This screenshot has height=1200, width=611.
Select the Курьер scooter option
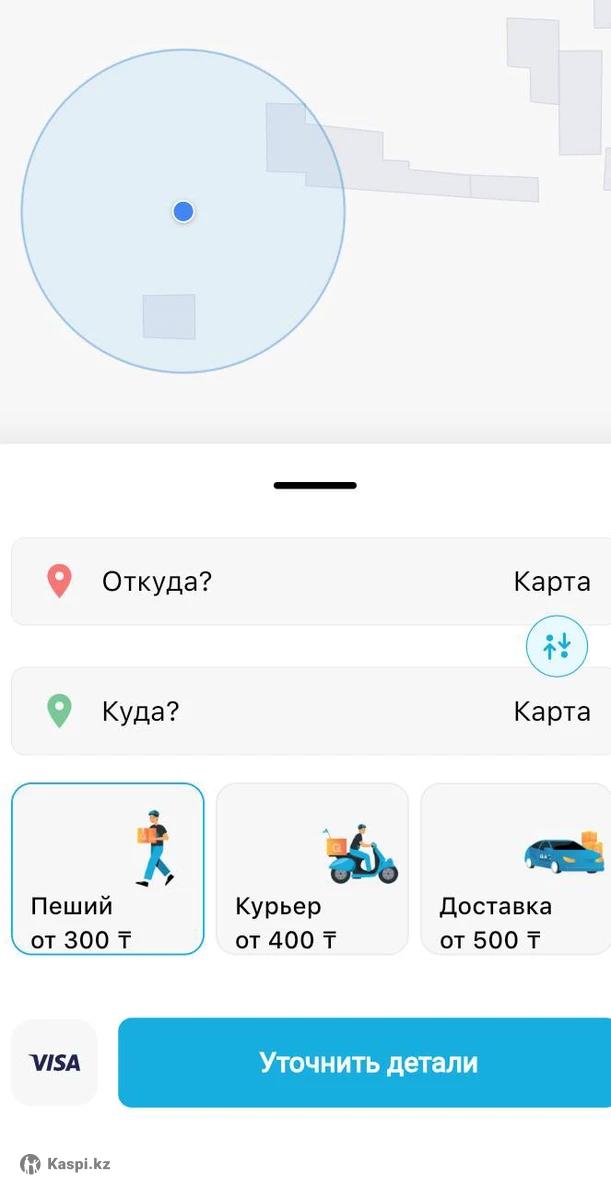click(312, 869)
